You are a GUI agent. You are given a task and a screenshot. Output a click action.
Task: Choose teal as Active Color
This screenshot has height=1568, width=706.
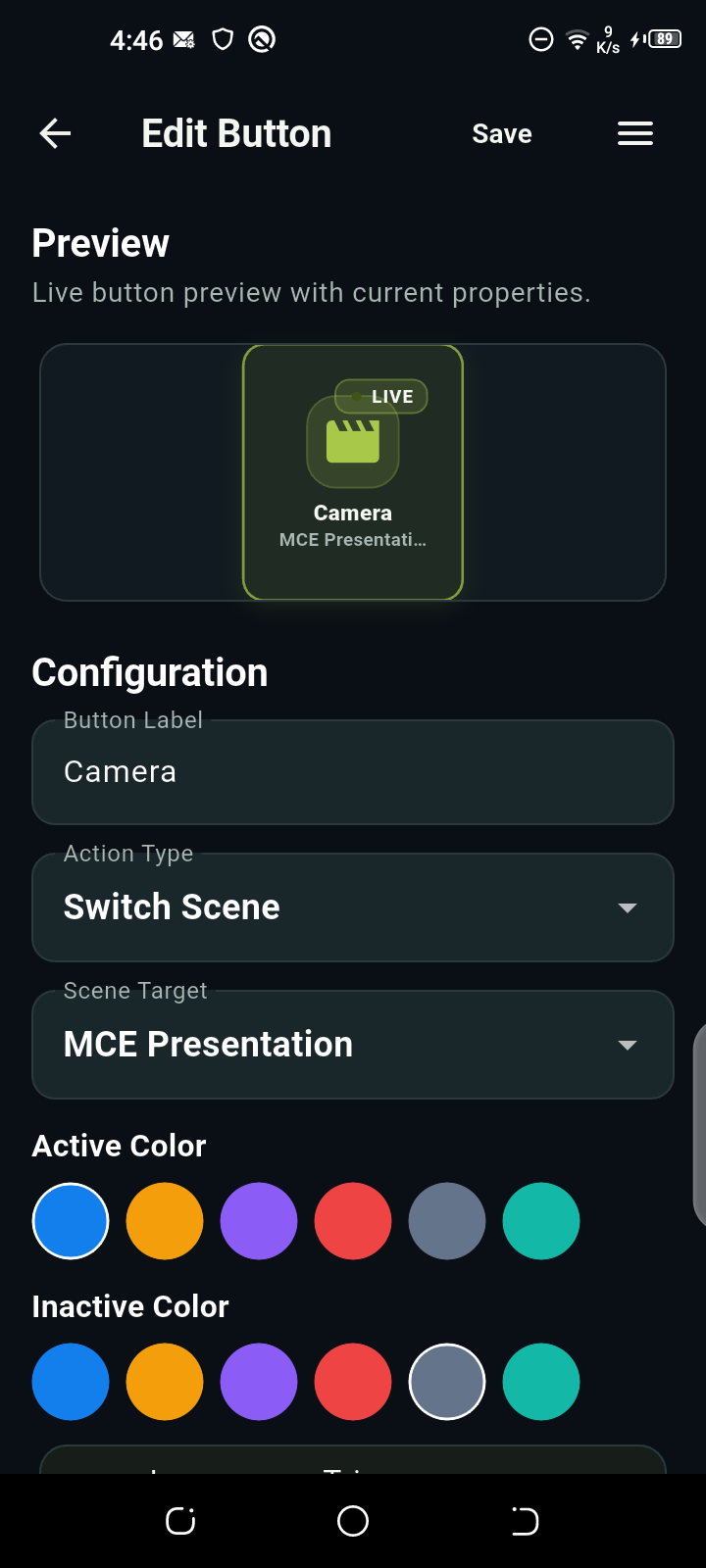pos(541,1221)
